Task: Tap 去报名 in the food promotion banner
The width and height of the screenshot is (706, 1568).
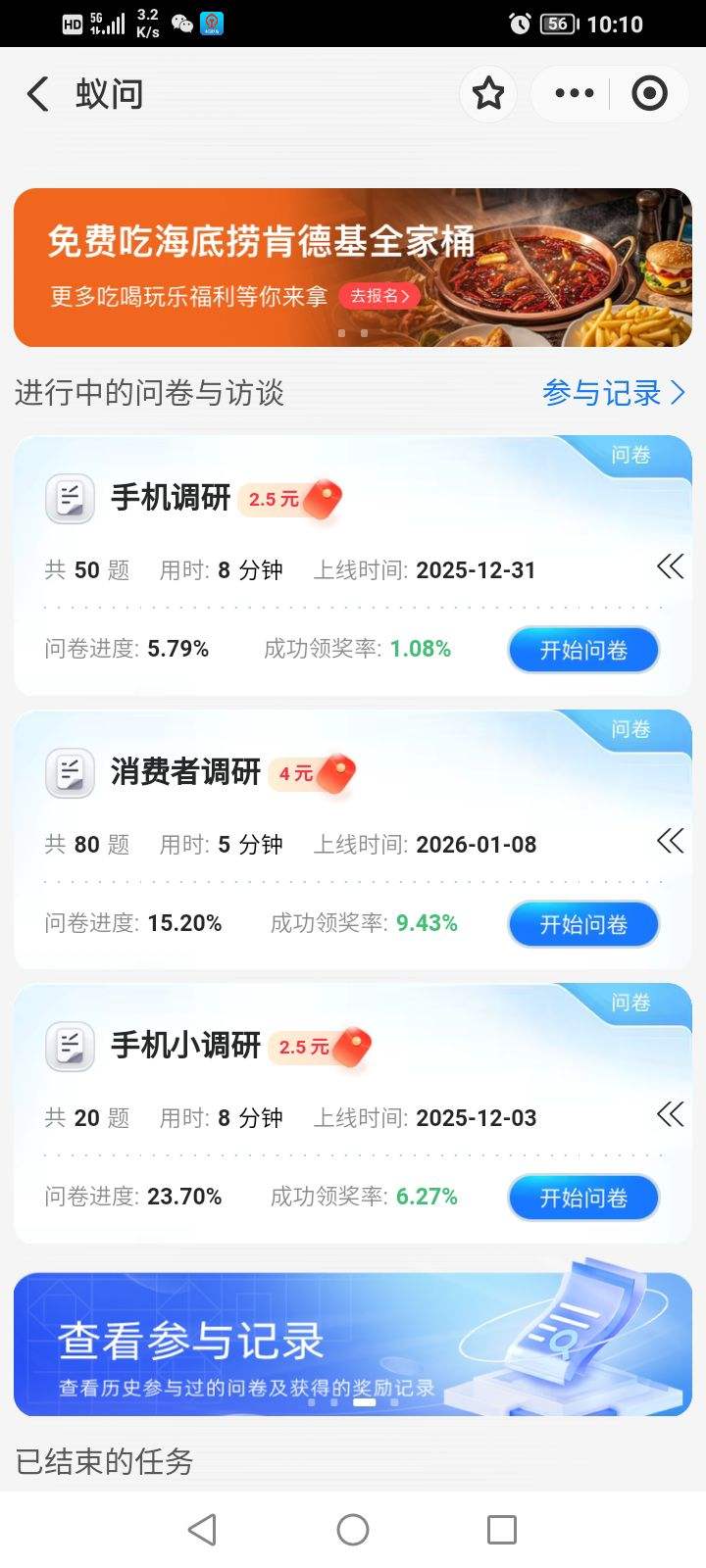Action: click(381, 296)
